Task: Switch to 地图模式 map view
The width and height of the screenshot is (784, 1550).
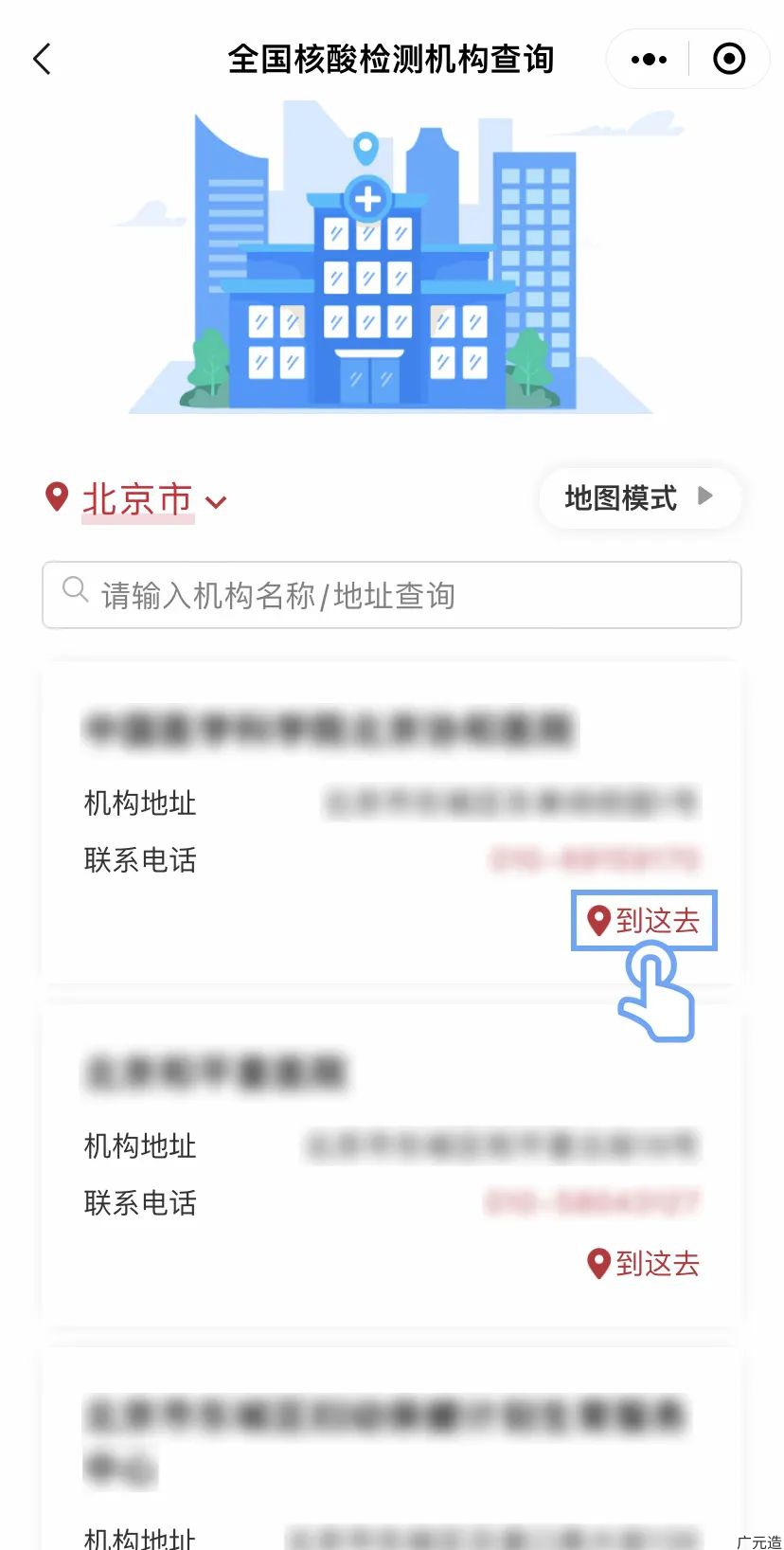Action: tap(638, 497)
